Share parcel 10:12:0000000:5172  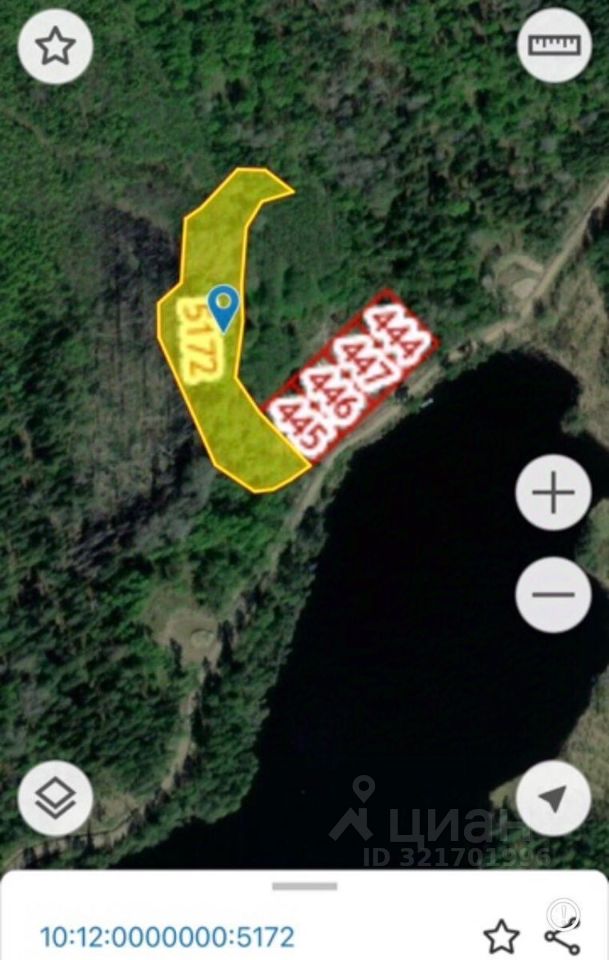[x=562, y=937]
